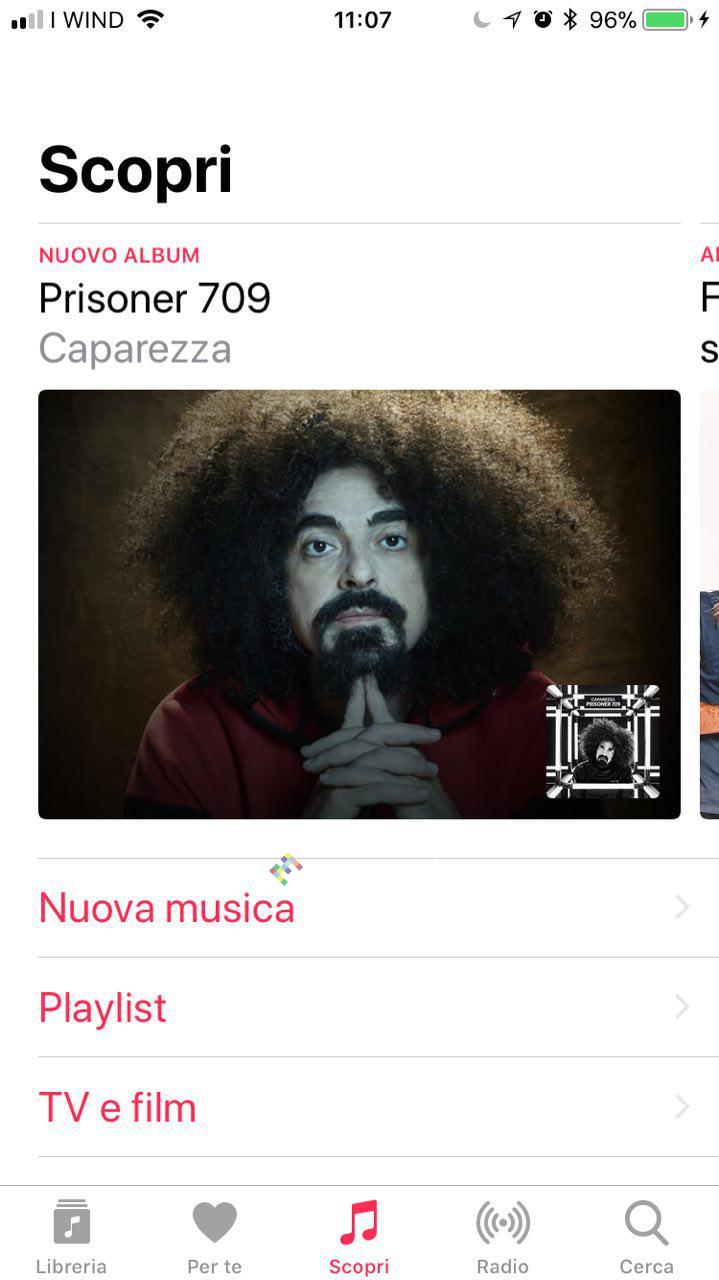Go to the Radio tab
The height and width of the screenshot is (1280, 719).
pos(502,1236)
